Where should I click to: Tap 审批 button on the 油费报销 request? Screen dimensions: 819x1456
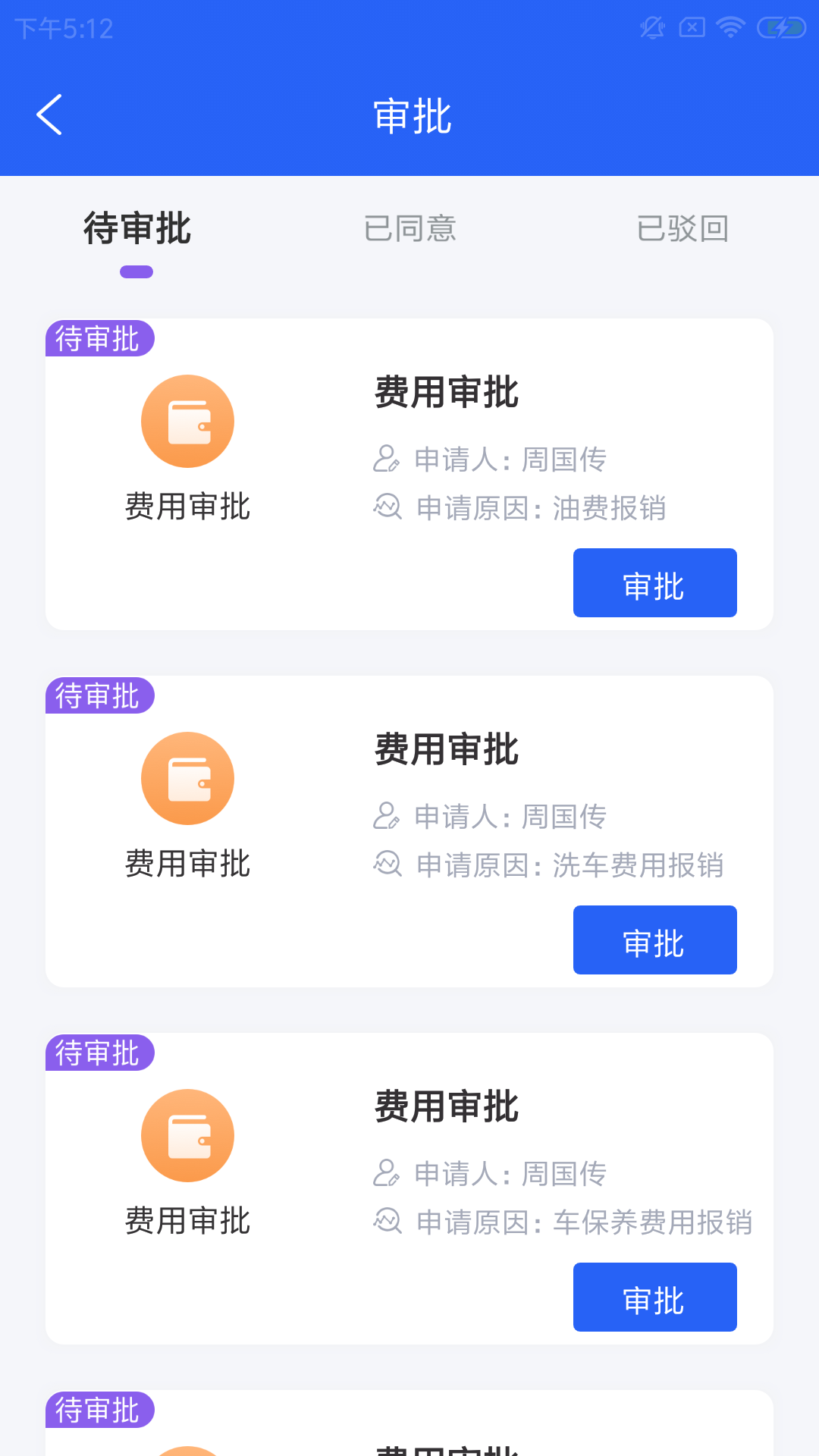(x=654, y=582)
